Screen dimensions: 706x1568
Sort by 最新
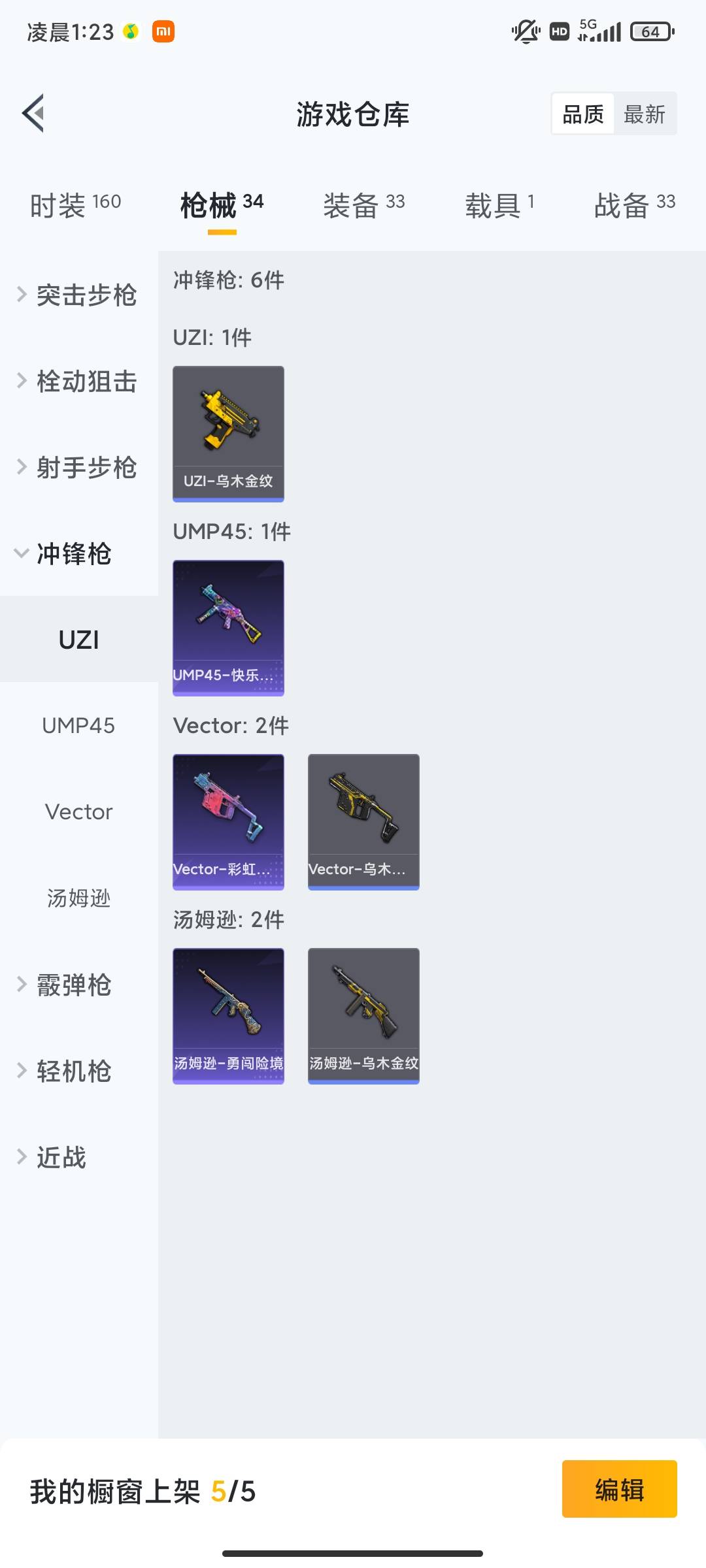pyautogui.click(x=644, y=114)
